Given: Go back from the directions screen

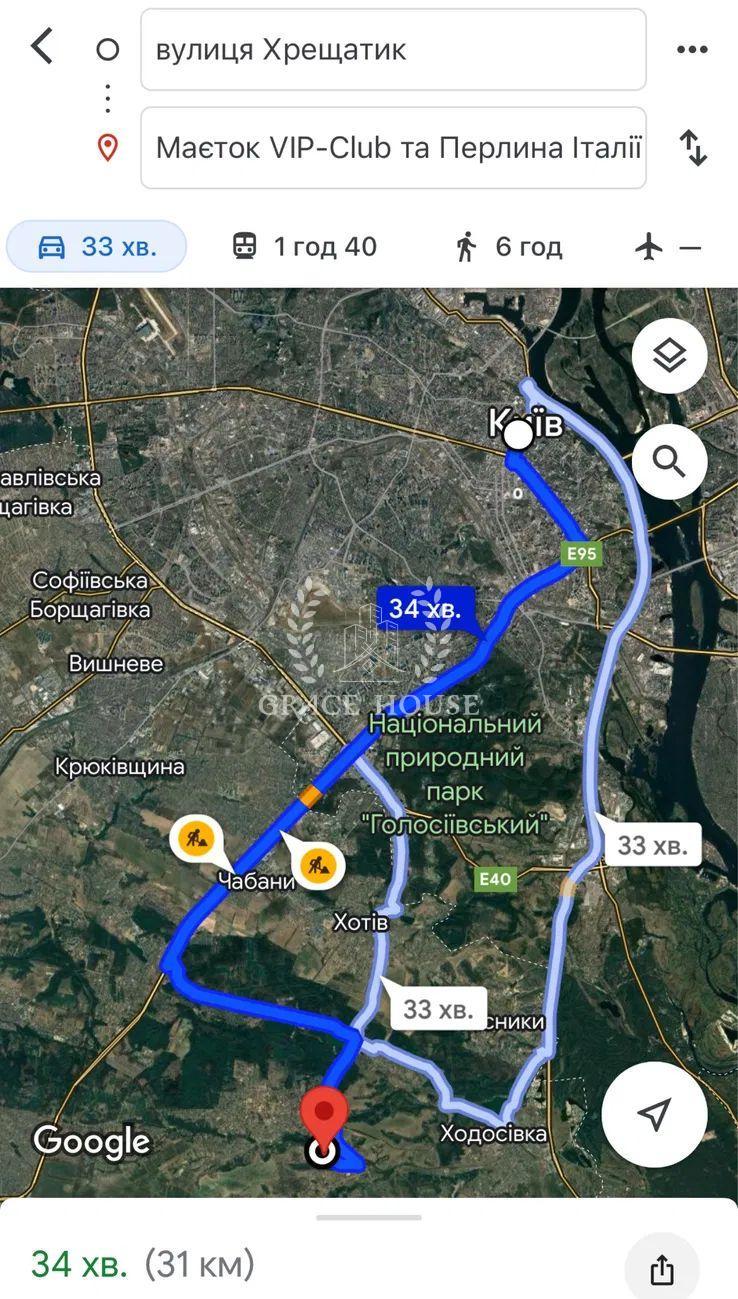Looking at the screenshot, I should (x=42, y=46).
